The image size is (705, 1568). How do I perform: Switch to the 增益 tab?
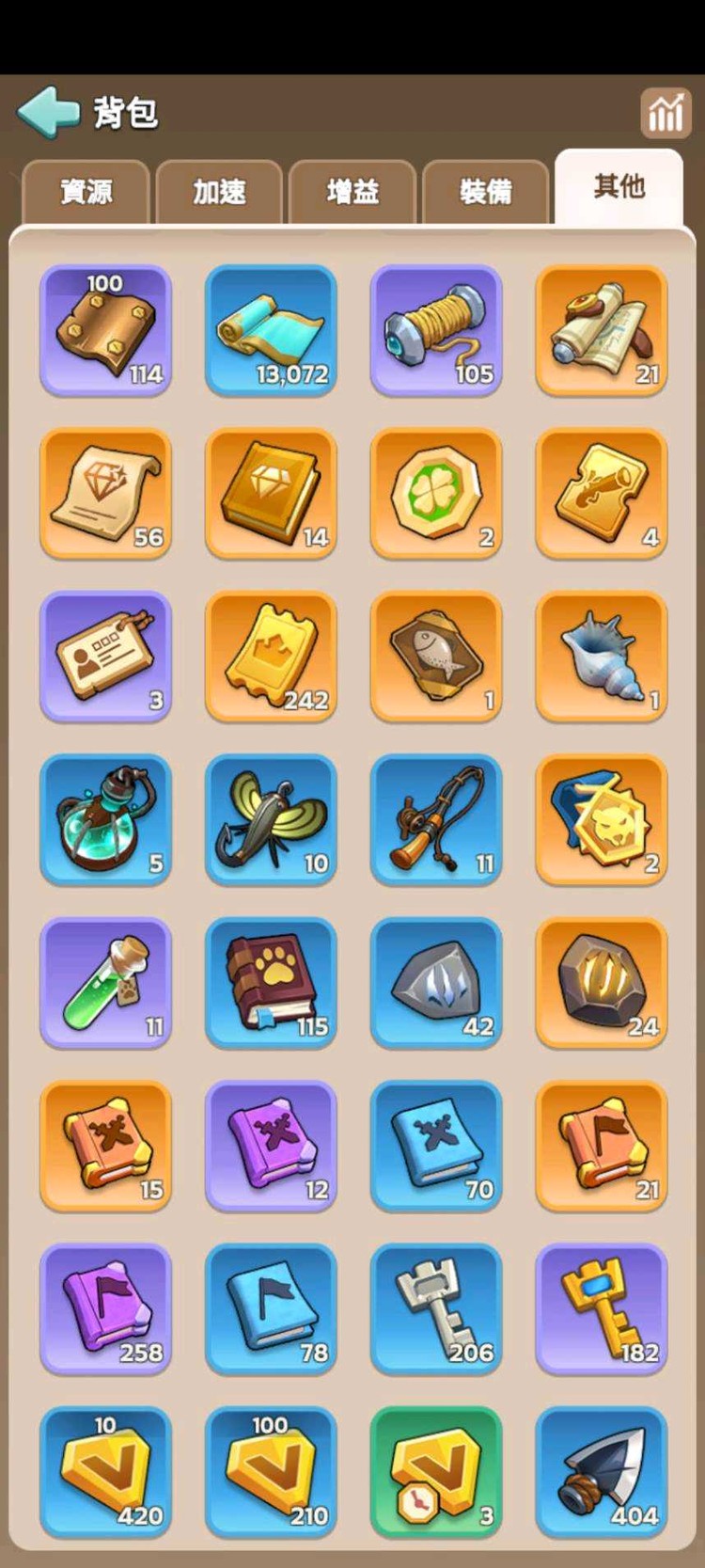tap(352, 192)
